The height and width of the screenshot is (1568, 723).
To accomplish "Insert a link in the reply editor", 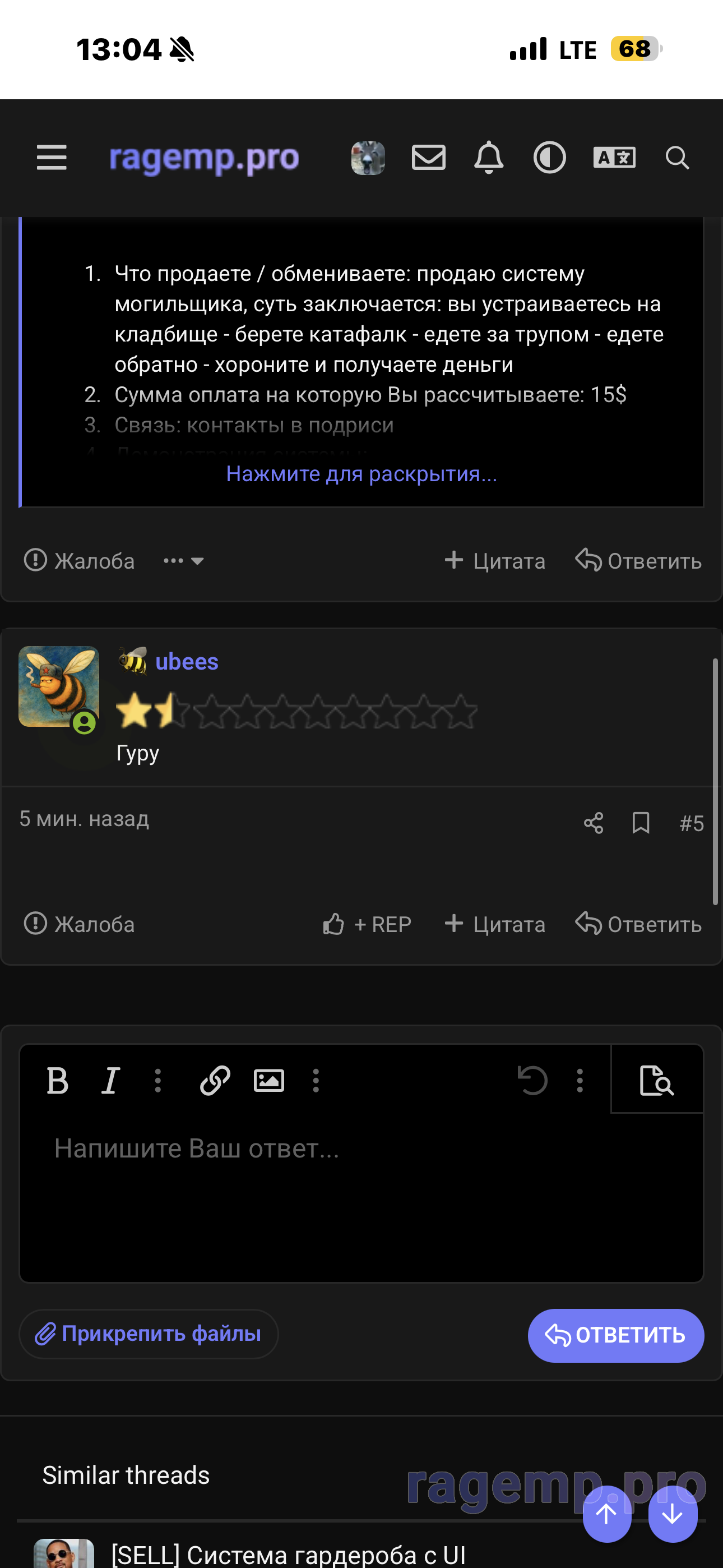I will click(215, 1081).
